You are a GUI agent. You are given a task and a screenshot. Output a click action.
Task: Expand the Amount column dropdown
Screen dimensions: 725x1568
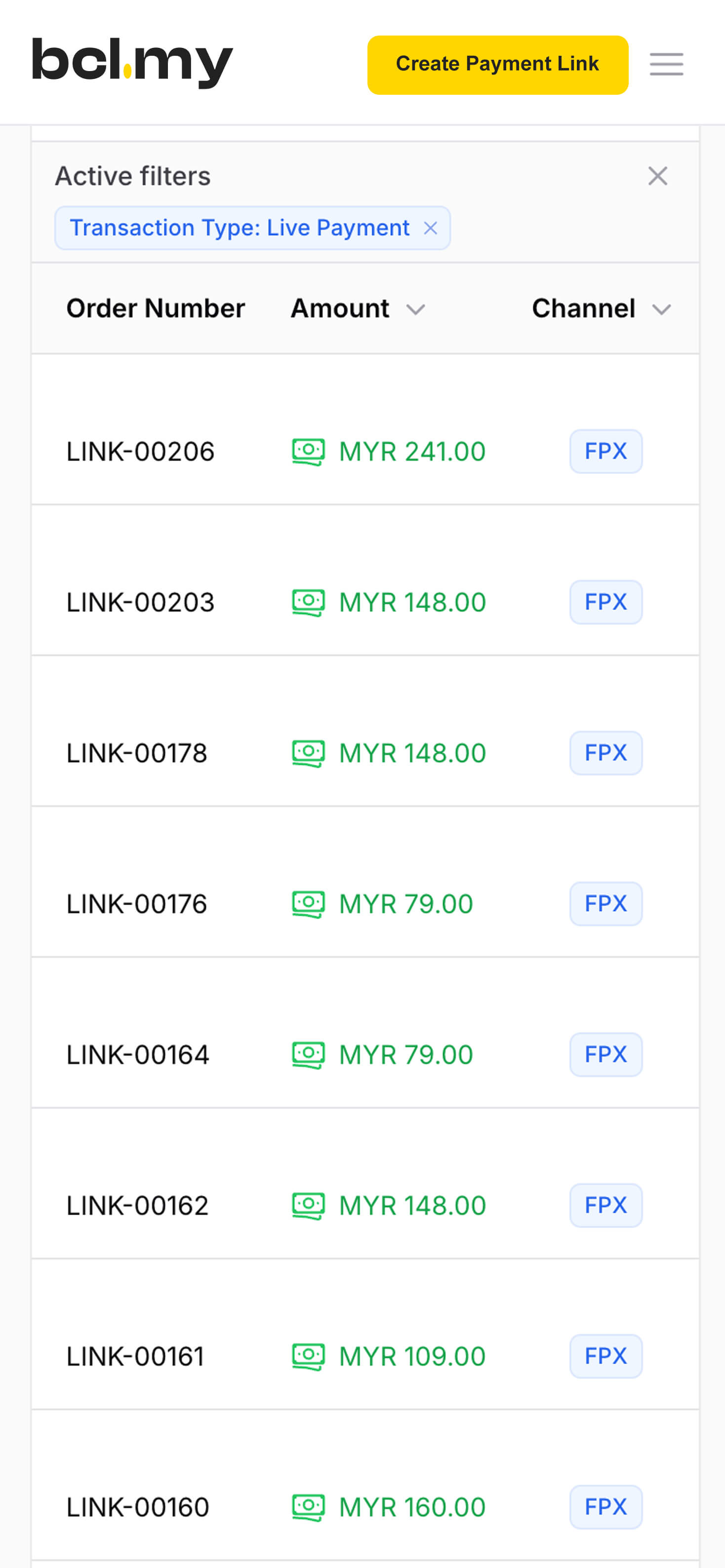coord(415,309)
